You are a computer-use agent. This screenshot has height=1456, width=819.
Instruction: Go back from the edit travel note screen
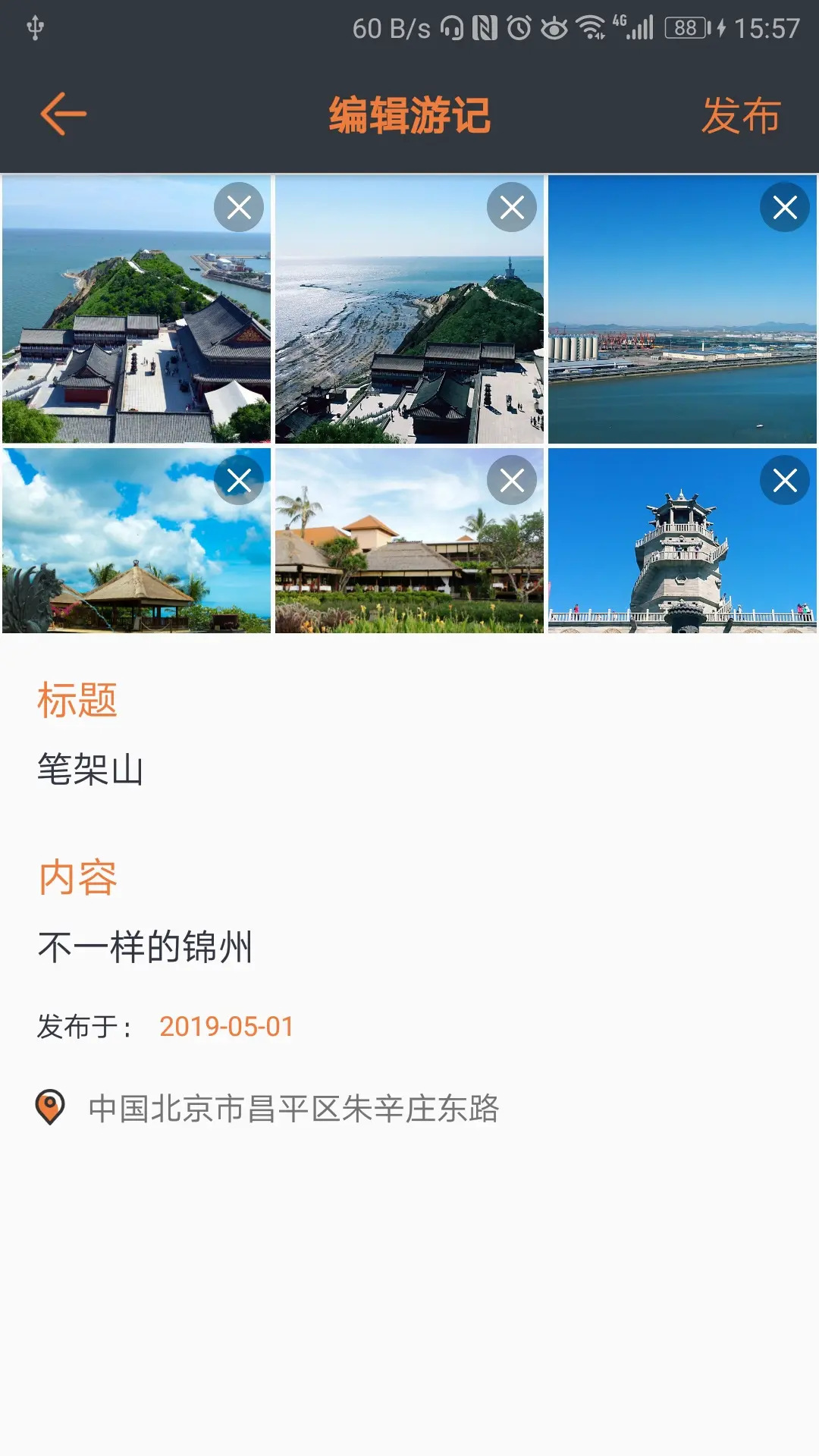click(x=64, y=115)
